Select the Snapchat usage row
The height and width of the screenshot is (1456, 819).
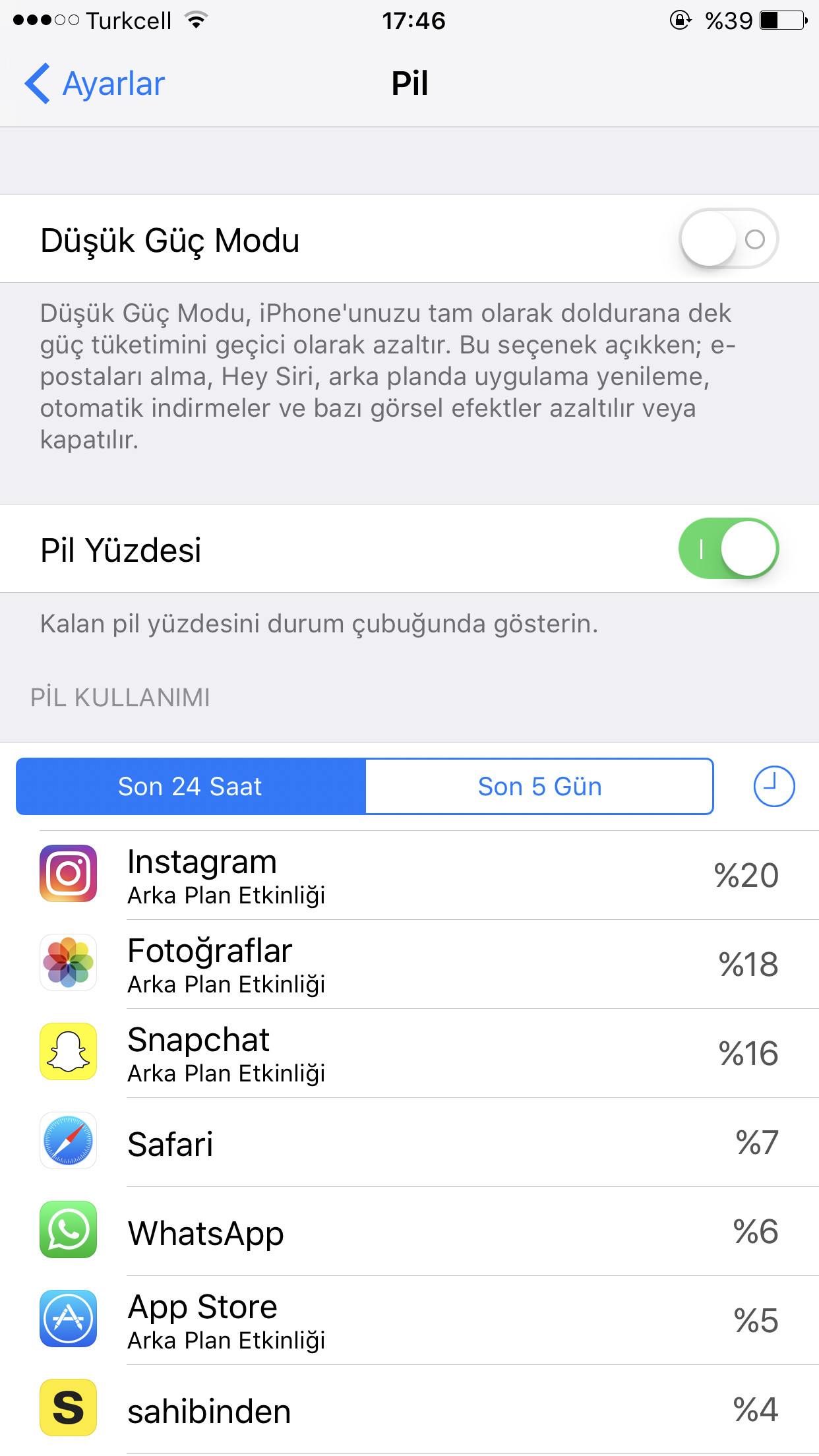(409, 1053)
